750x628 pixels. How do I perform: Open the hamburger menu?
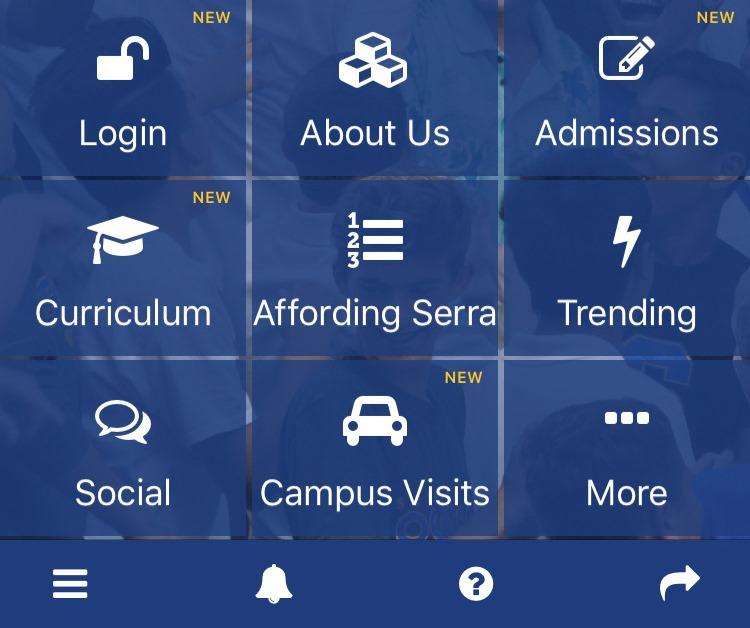pos(70,584)
